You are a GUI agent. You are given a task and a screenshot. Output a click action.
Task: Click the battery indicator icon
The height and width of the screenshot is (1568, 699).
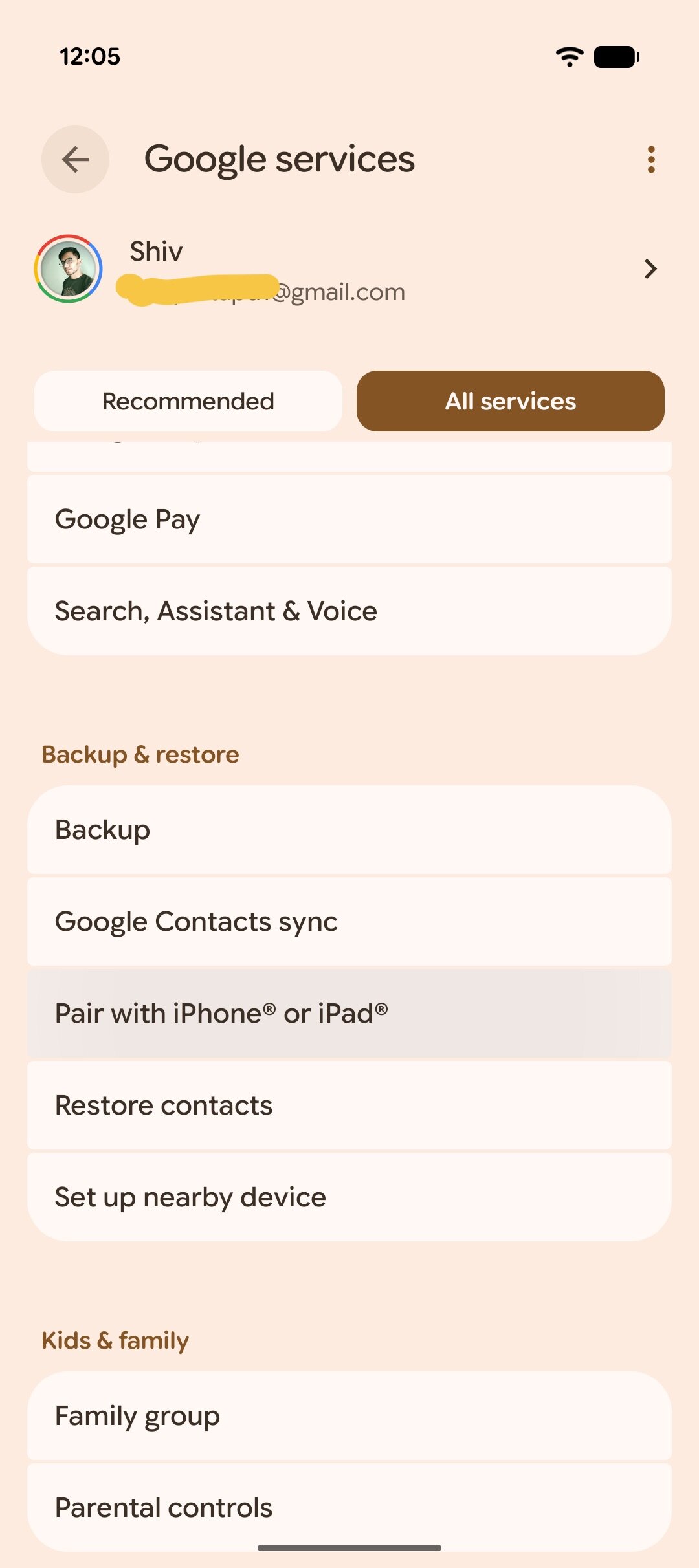point(615,57)
